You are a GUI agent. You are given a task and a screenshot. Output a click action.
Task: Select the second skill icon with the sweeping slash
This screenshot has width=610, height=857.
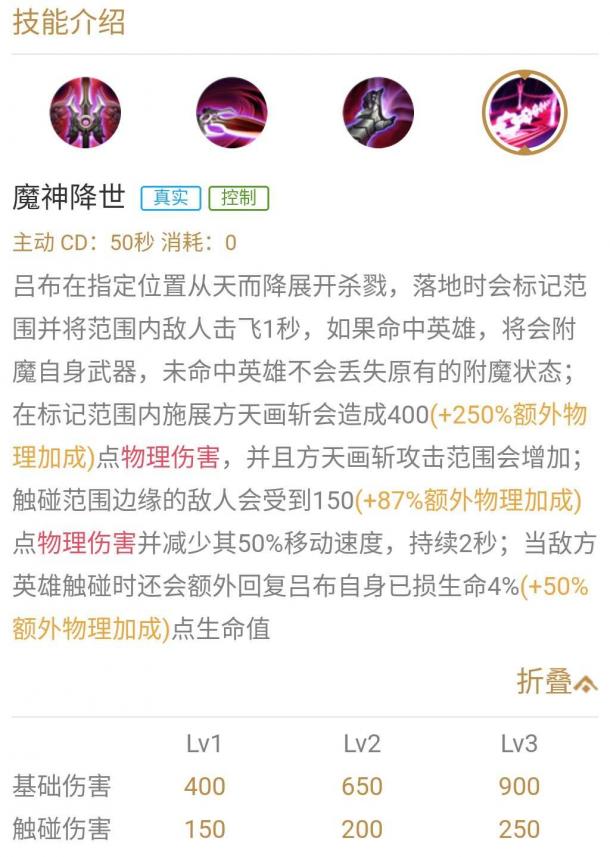tap(231, 112)
